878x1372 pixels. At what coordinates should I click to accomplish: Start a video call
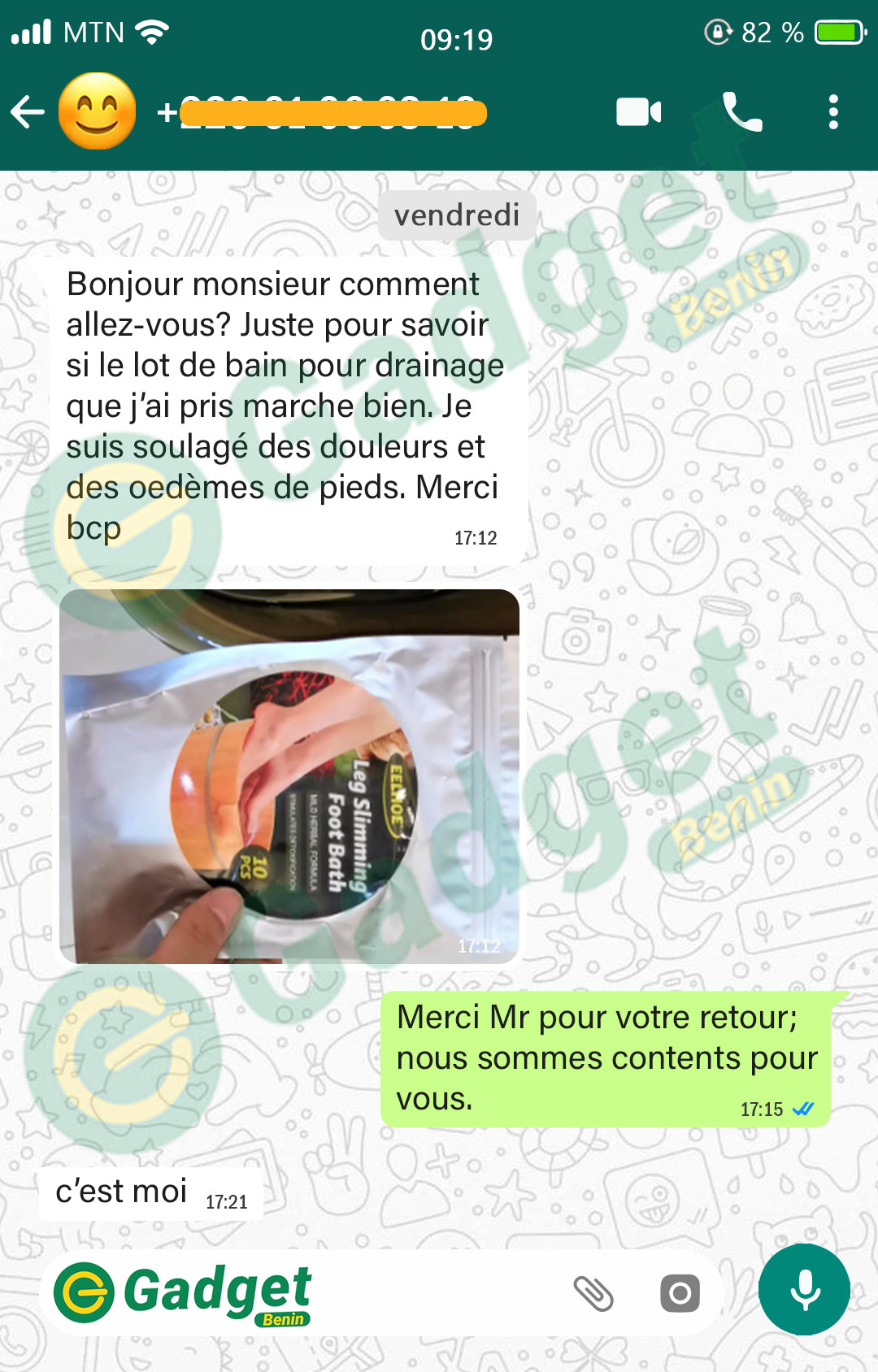point(638,112)
